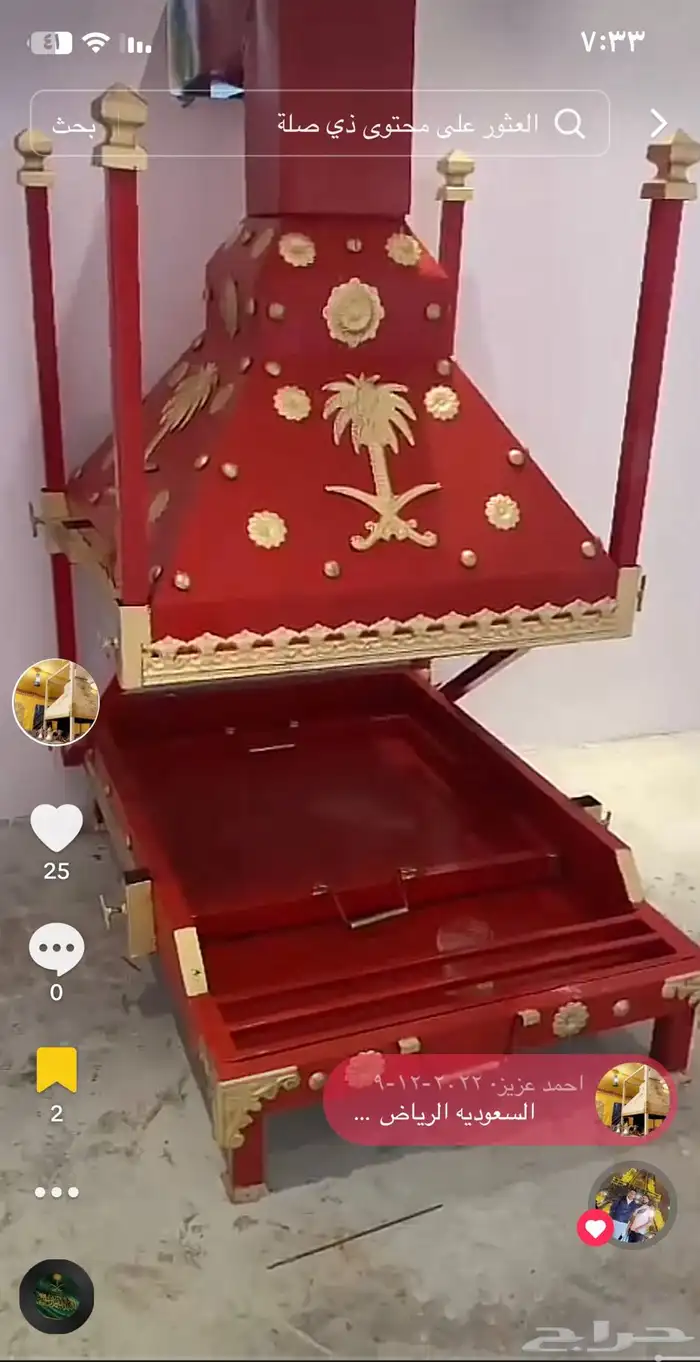This screenshot has height=1362, width=700.
Task: Tap the avatar with heart badge
Action: [632, 1204]
